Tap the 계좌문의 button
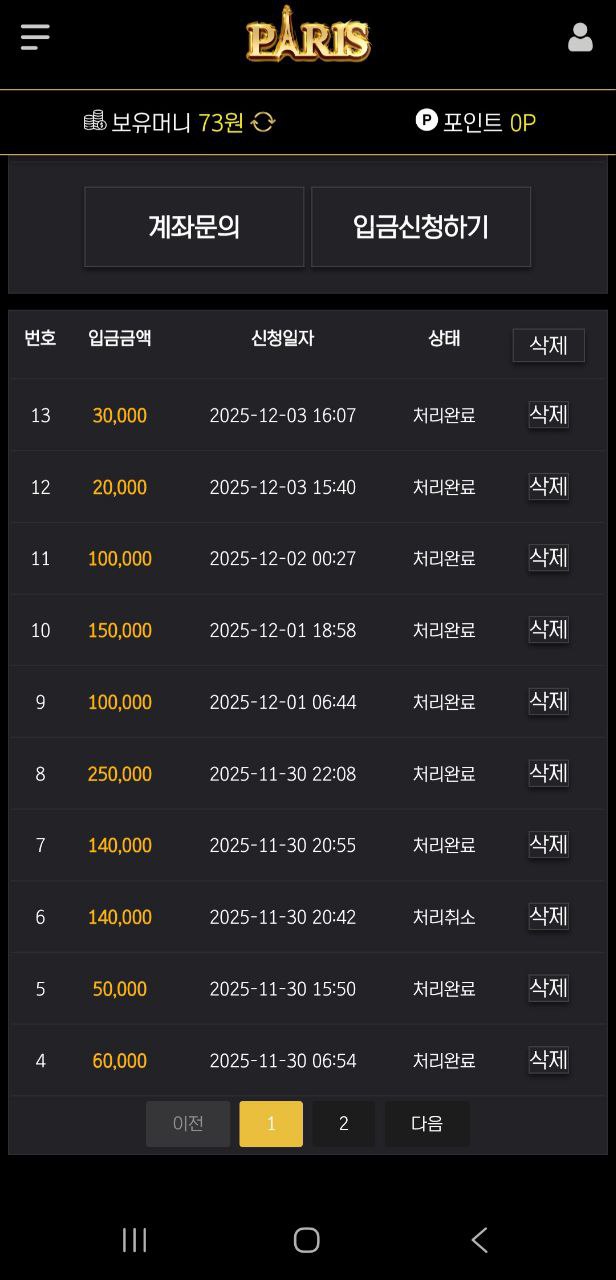This screenshot has width=616, height=1280. tap(194, 227)
